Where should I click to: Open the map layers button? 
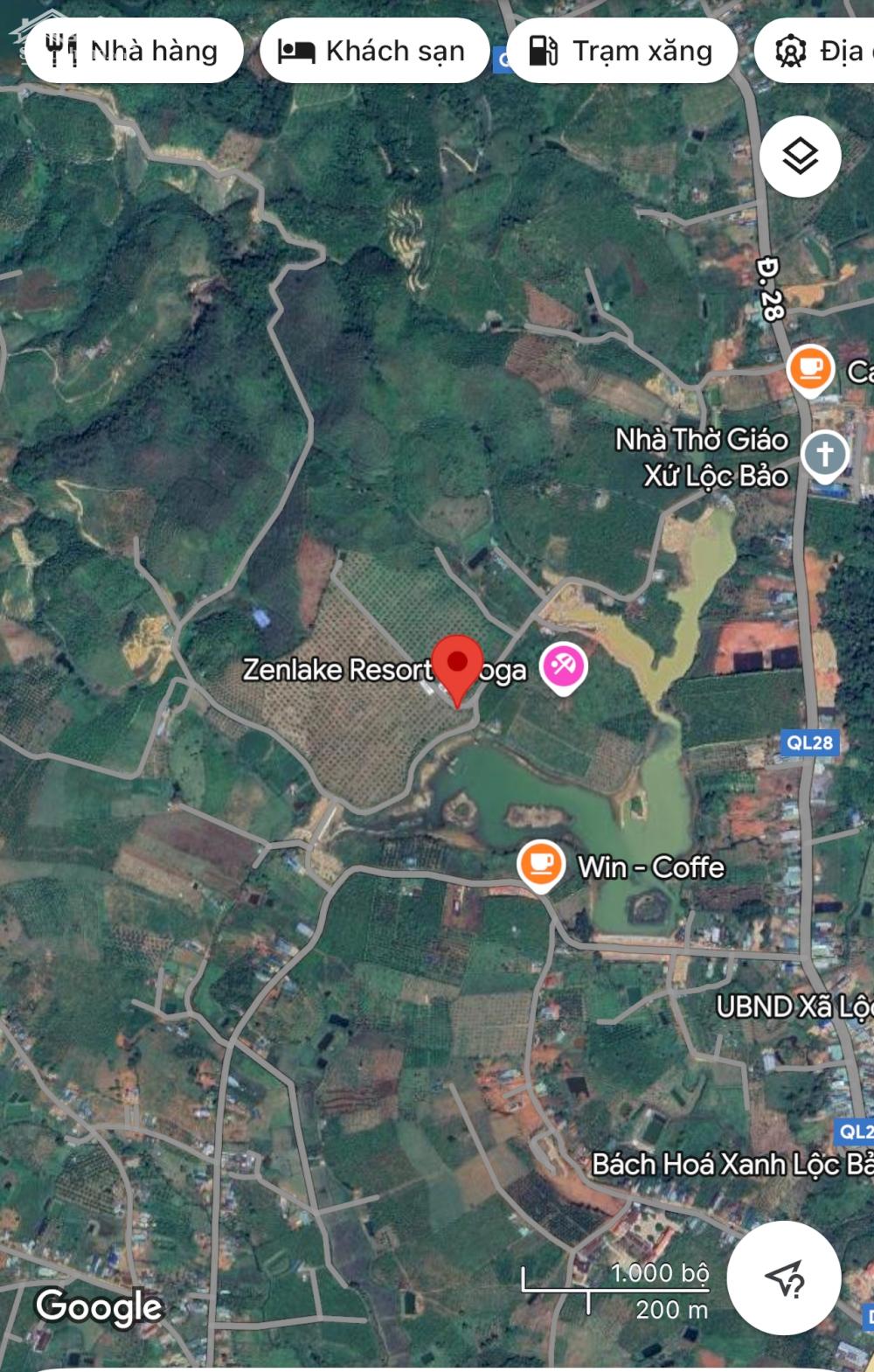(800, 157)
